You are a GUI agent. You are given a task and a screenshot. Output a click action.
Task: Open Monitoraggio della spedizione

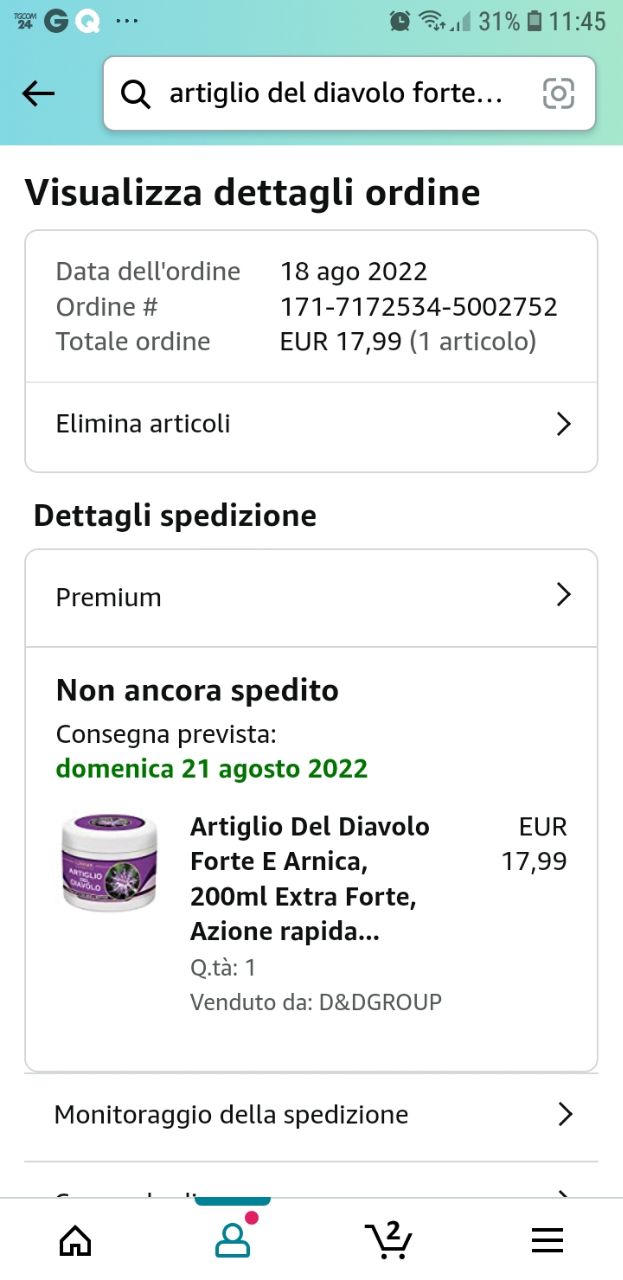coord(311,1114)
